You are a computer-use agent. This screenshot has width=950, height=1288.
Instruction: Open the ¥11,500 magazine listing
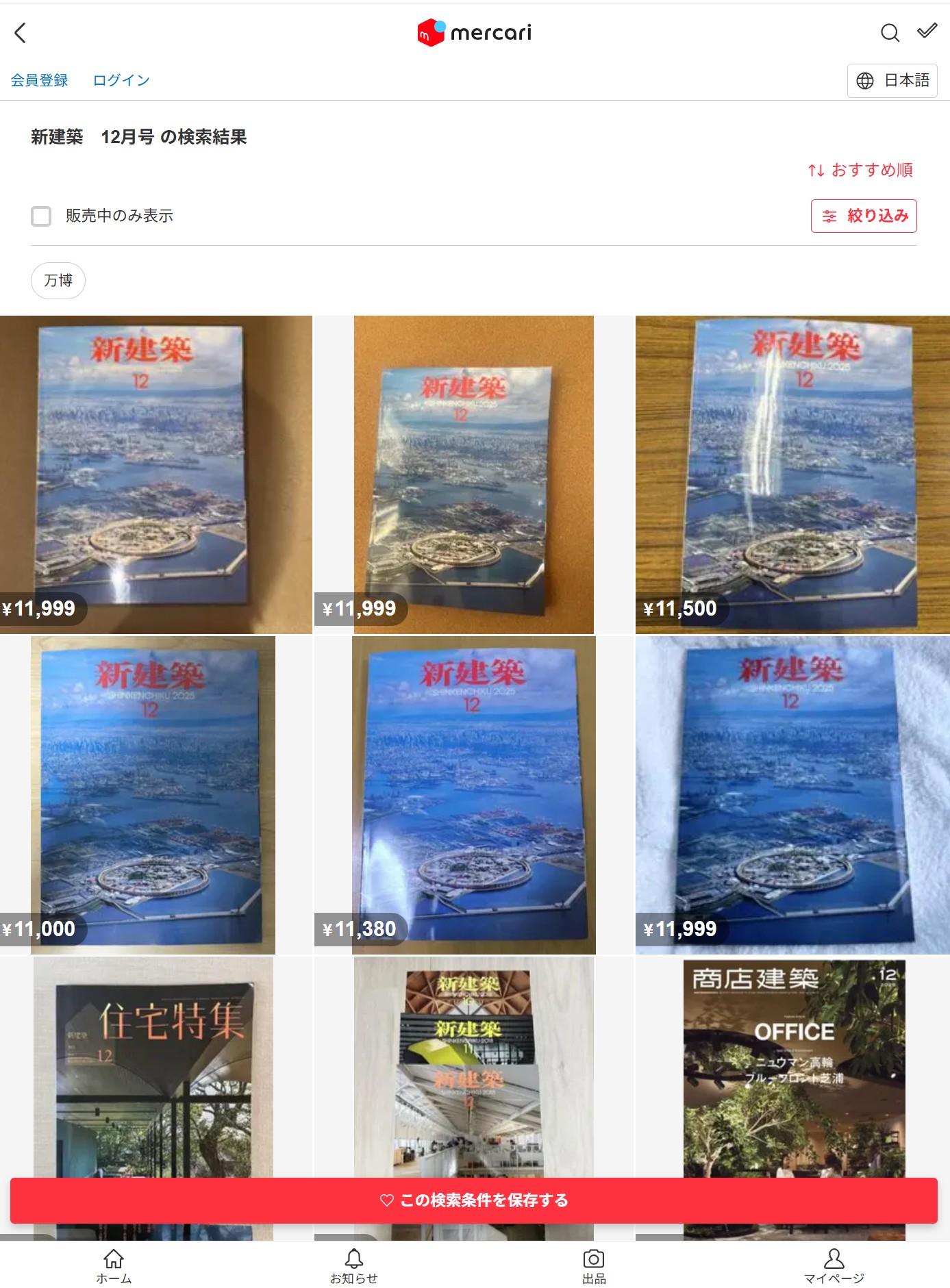point(792,474)
